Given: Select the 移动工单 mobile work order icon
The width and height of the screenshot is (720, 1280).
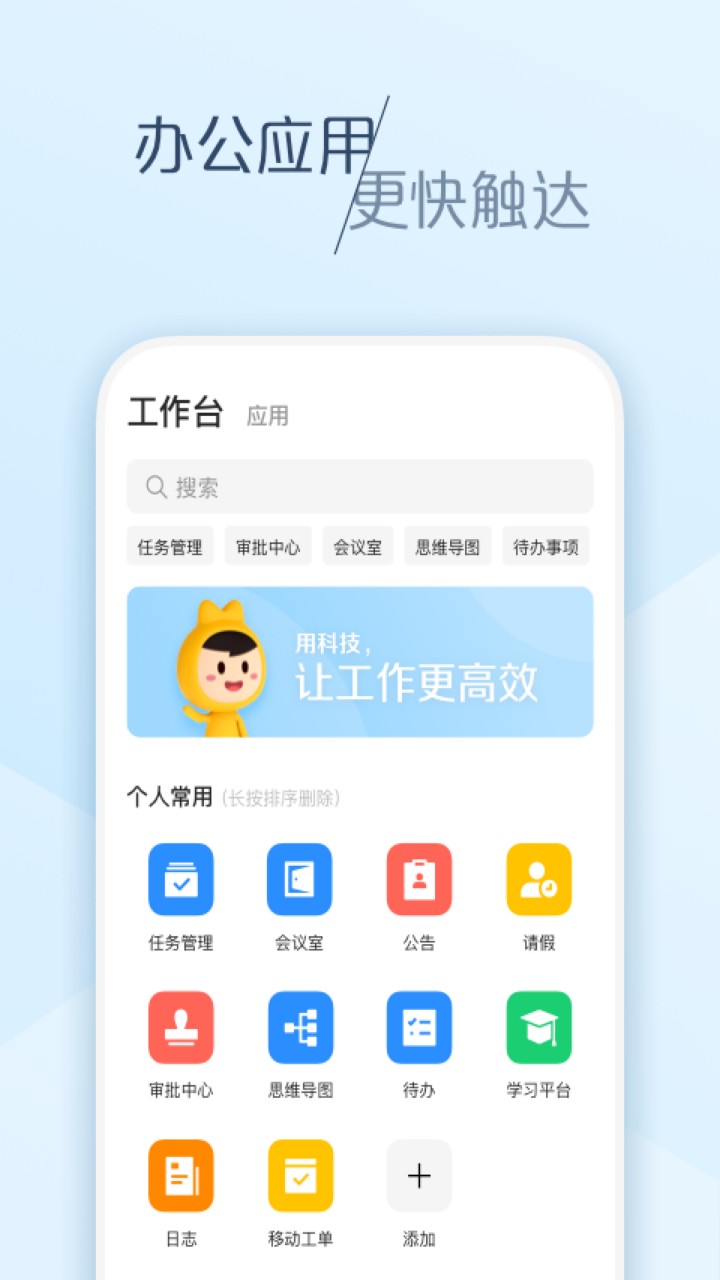Looking at the screenshot, I should pyautogui.click(x=300, y=1175).
